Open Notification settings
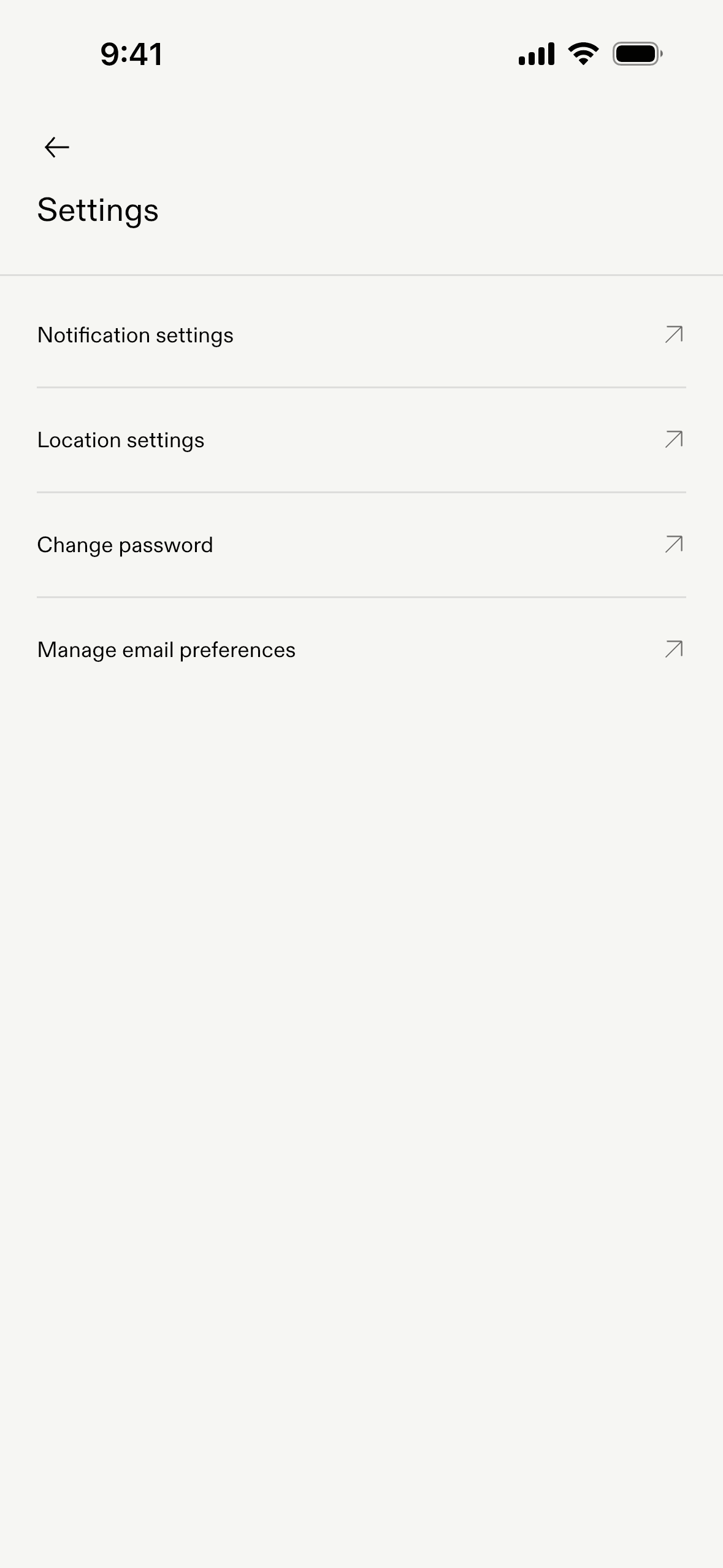 (x=361, y=335)
